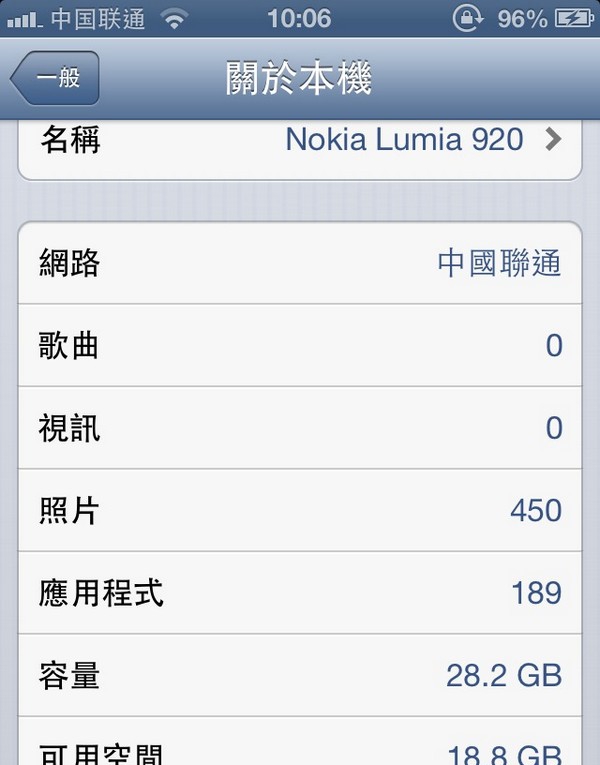Open the 名稱 row to rename device
The image size is (600, 765).
tap(300, 141)
